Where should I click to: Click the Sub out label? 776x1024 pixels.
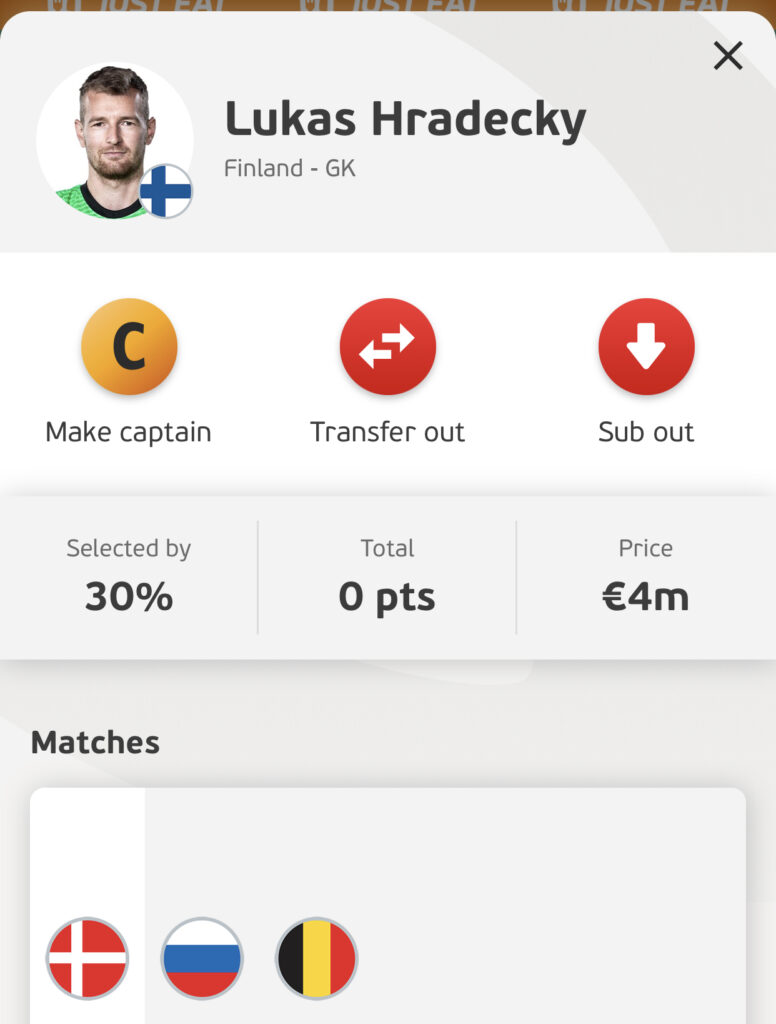coord(646,432)
